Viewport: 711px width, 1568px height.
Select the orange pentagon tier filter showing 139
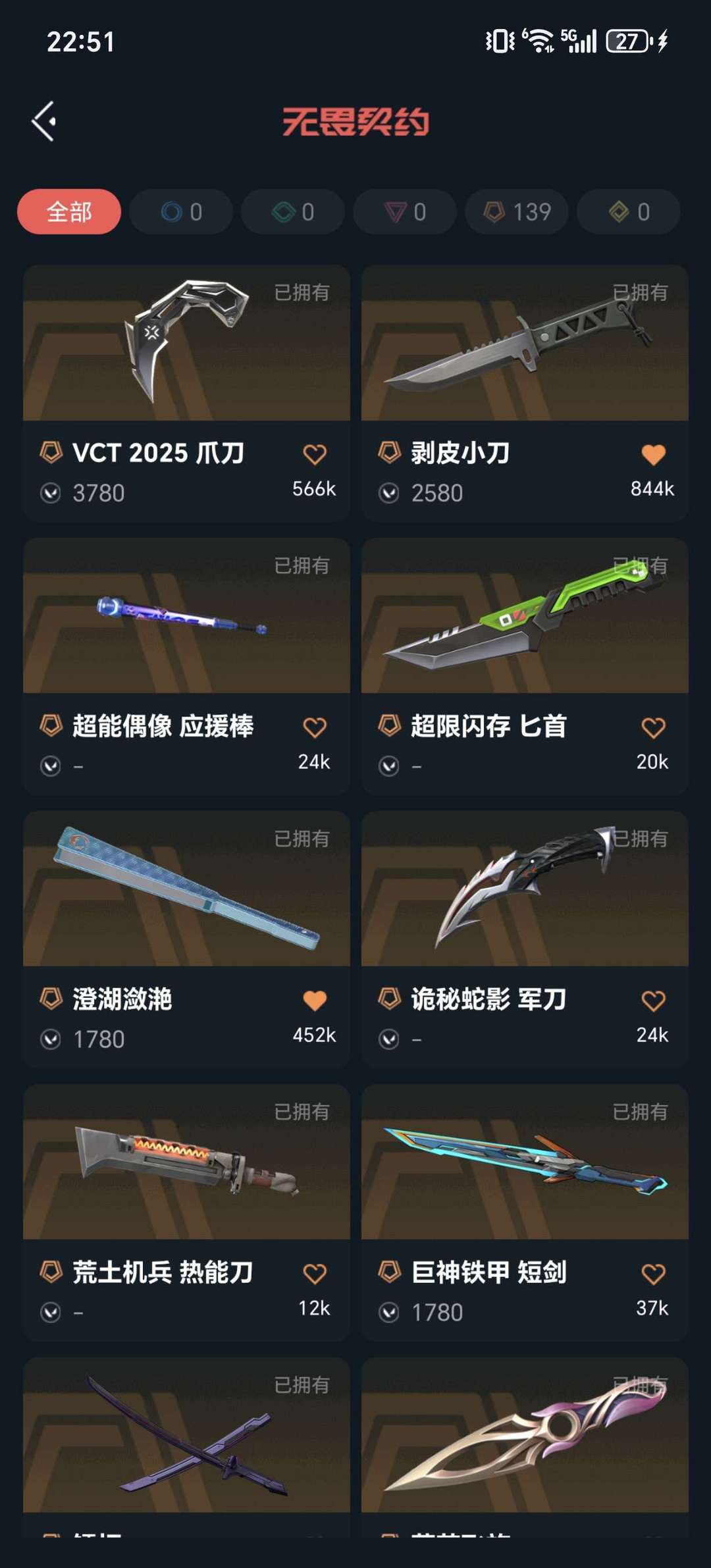tap(515, 211)
